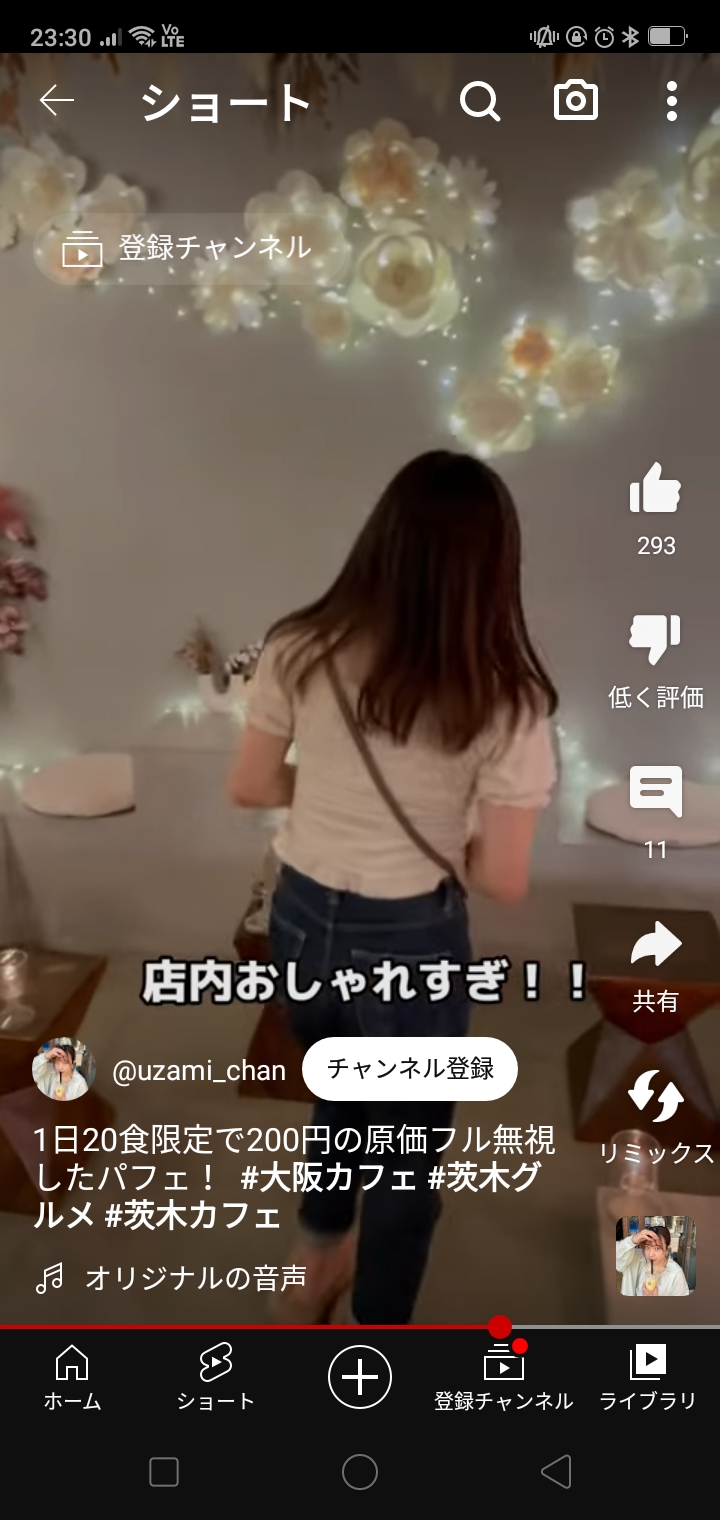Open the camera to create a Short
This screenshot has width=720, height=1520.
pos(576,101)
